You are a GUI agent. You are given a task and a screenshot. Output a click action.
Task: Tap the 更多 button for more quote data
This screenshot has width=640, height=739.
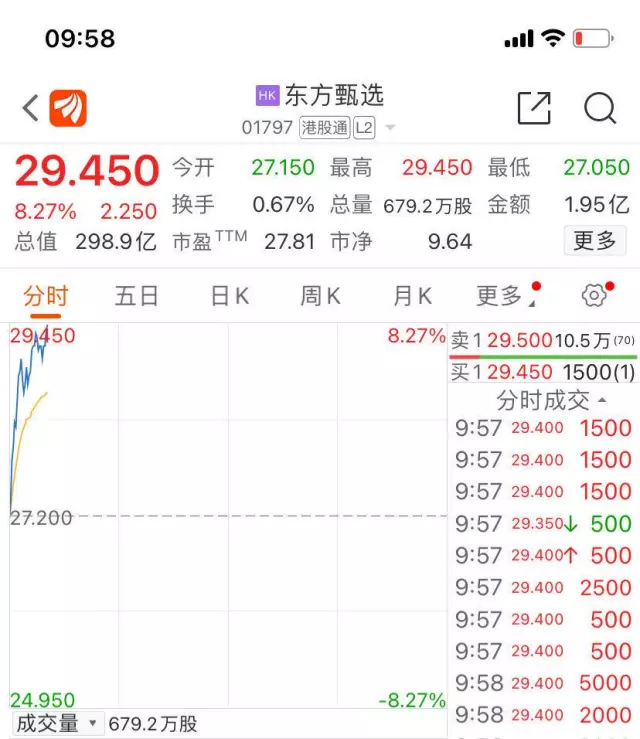pos(595,241)
